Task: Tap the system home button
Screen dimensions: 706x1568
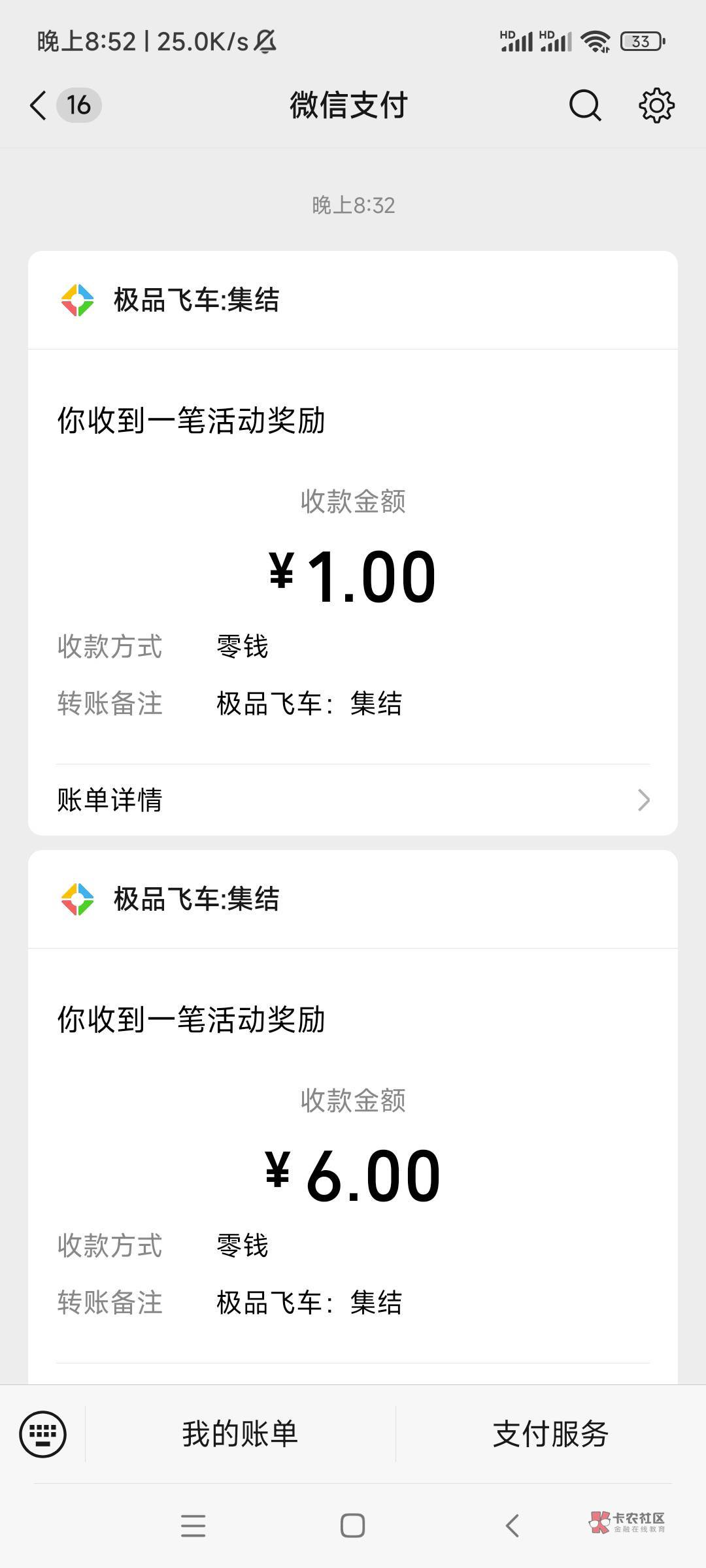Action: [x=352, y=1526]
